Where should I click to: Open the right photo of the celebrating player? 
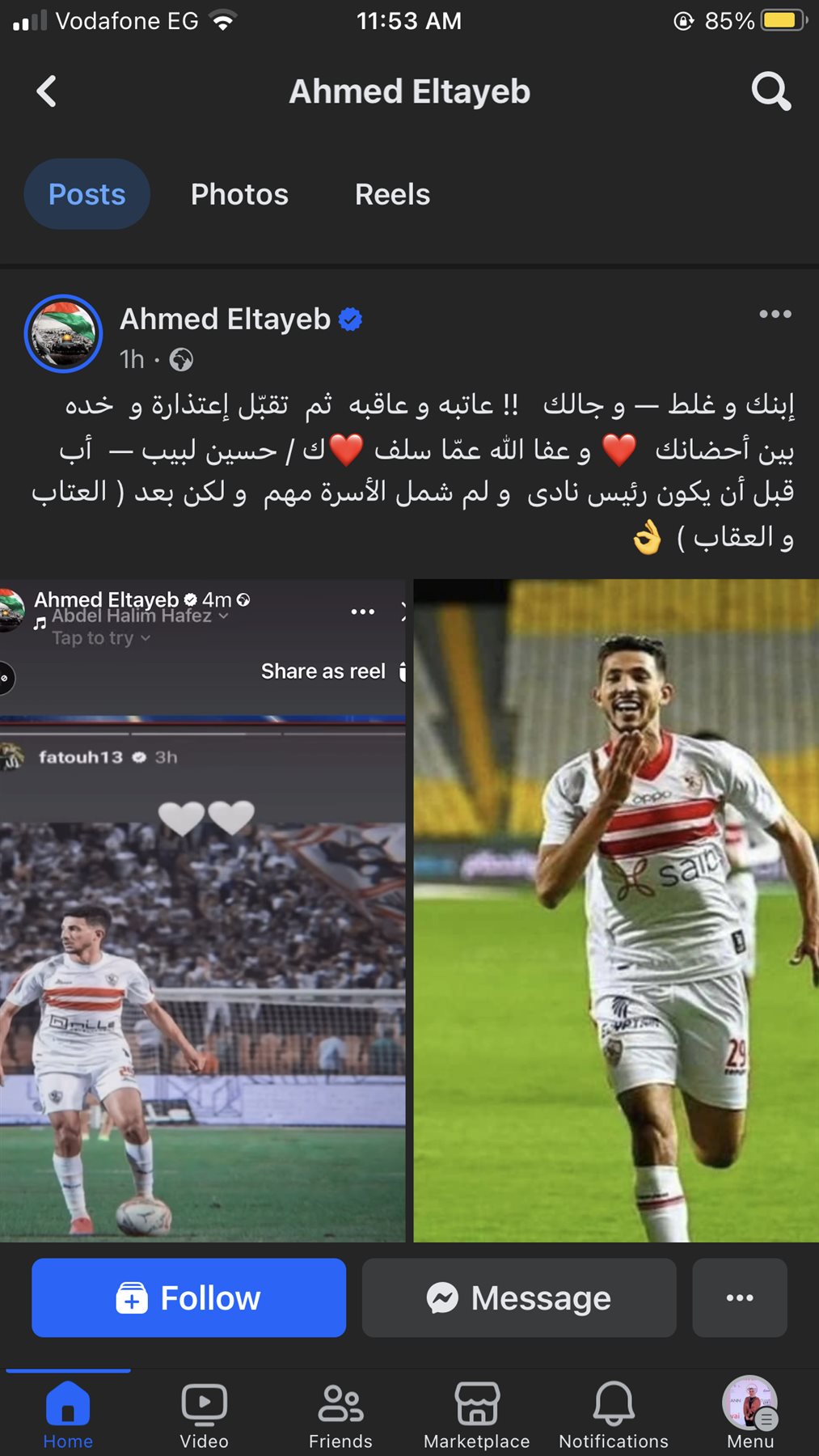click(x=616, y=910)
